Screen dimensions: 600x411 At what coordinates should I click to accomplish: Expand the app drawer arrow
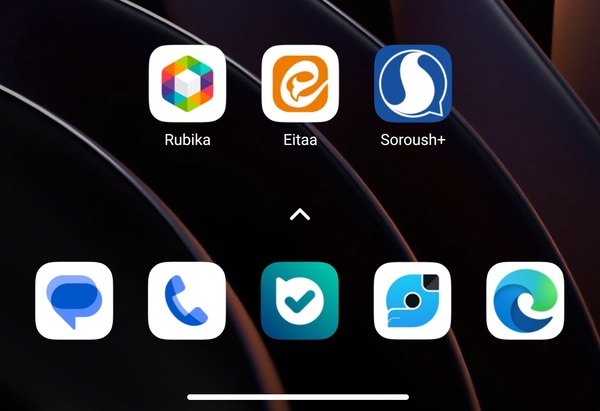pyautogui.click(x=300, y=214)
